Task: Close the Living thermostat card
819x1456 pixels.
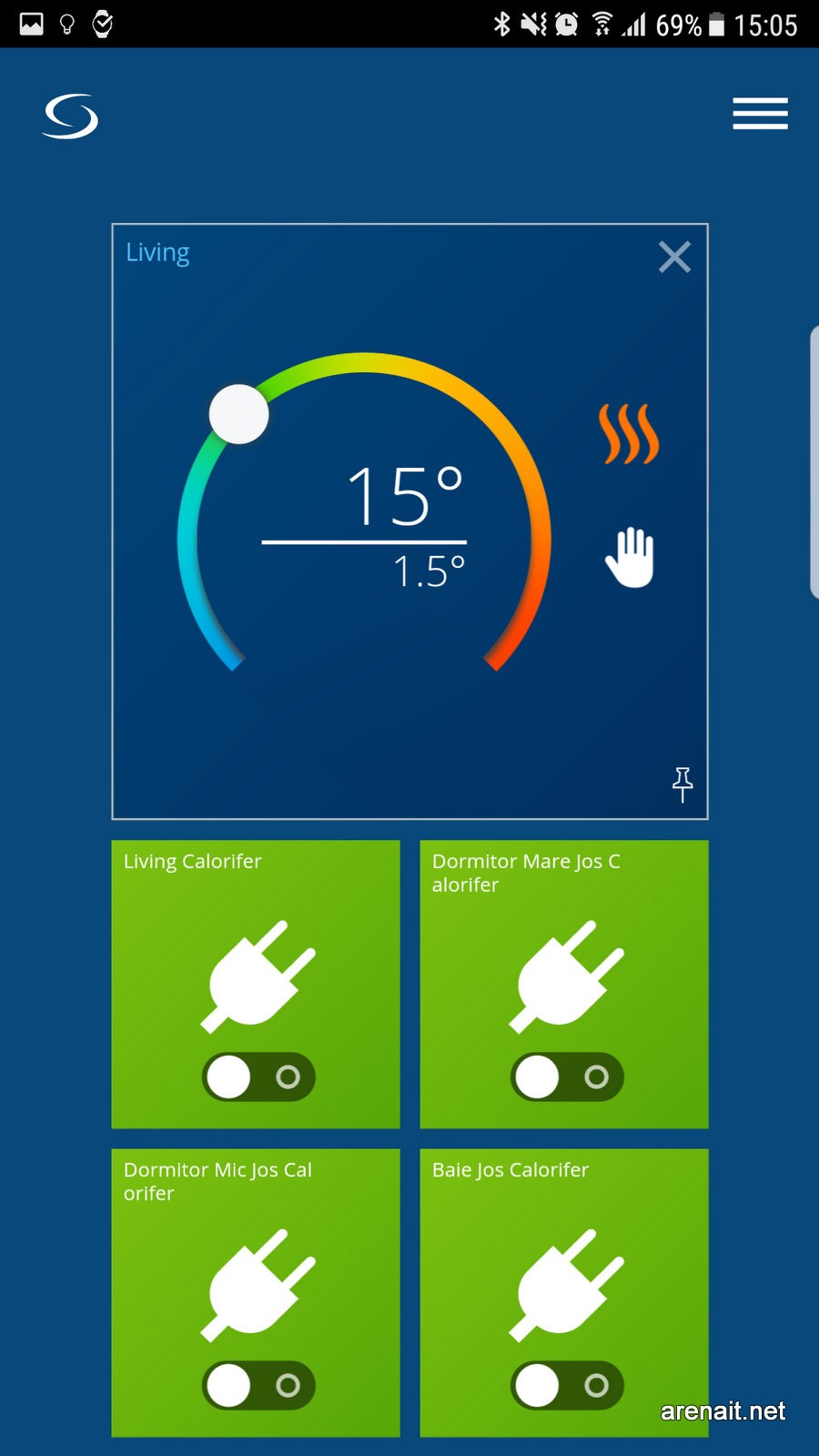Action: click(x=674, y=257)
